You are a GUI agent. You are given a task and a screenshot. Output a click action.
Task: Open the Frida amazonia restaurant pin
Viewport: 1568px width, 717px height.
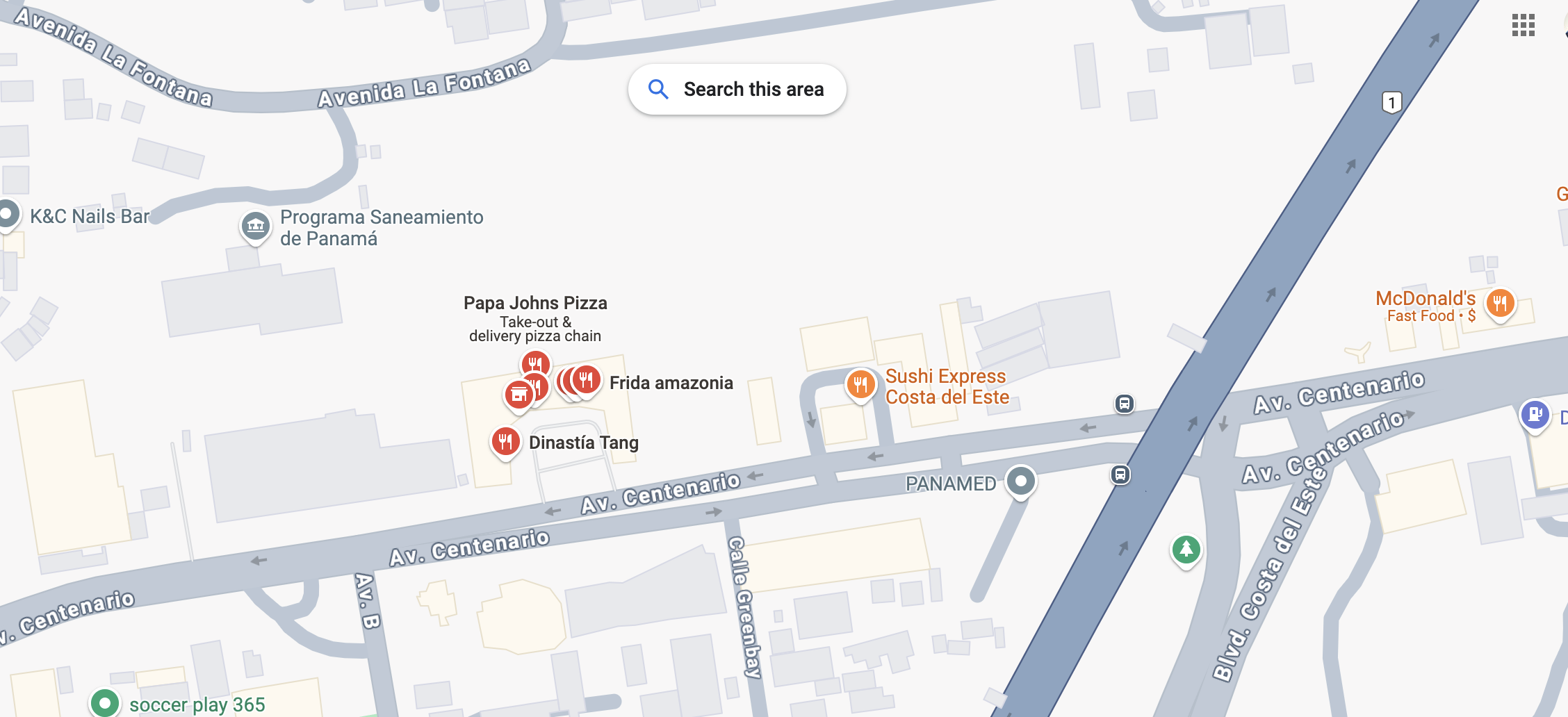[x=587, y=379]
